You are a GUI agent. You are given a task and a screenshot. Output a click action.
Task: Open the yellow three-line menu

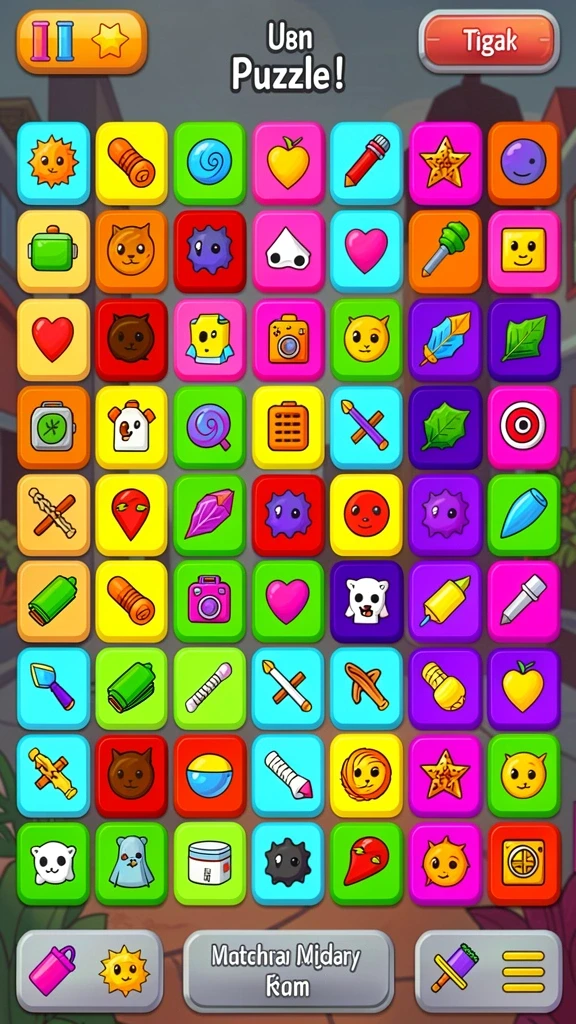523,972
